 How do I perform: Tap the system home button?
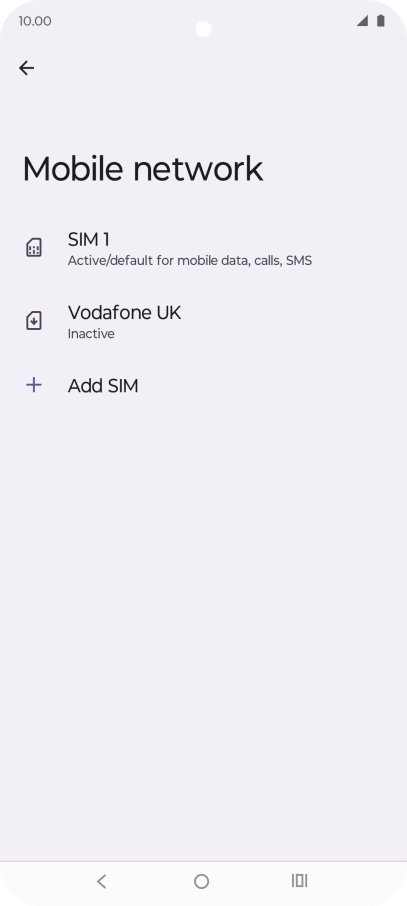click(x=202, y=881)
